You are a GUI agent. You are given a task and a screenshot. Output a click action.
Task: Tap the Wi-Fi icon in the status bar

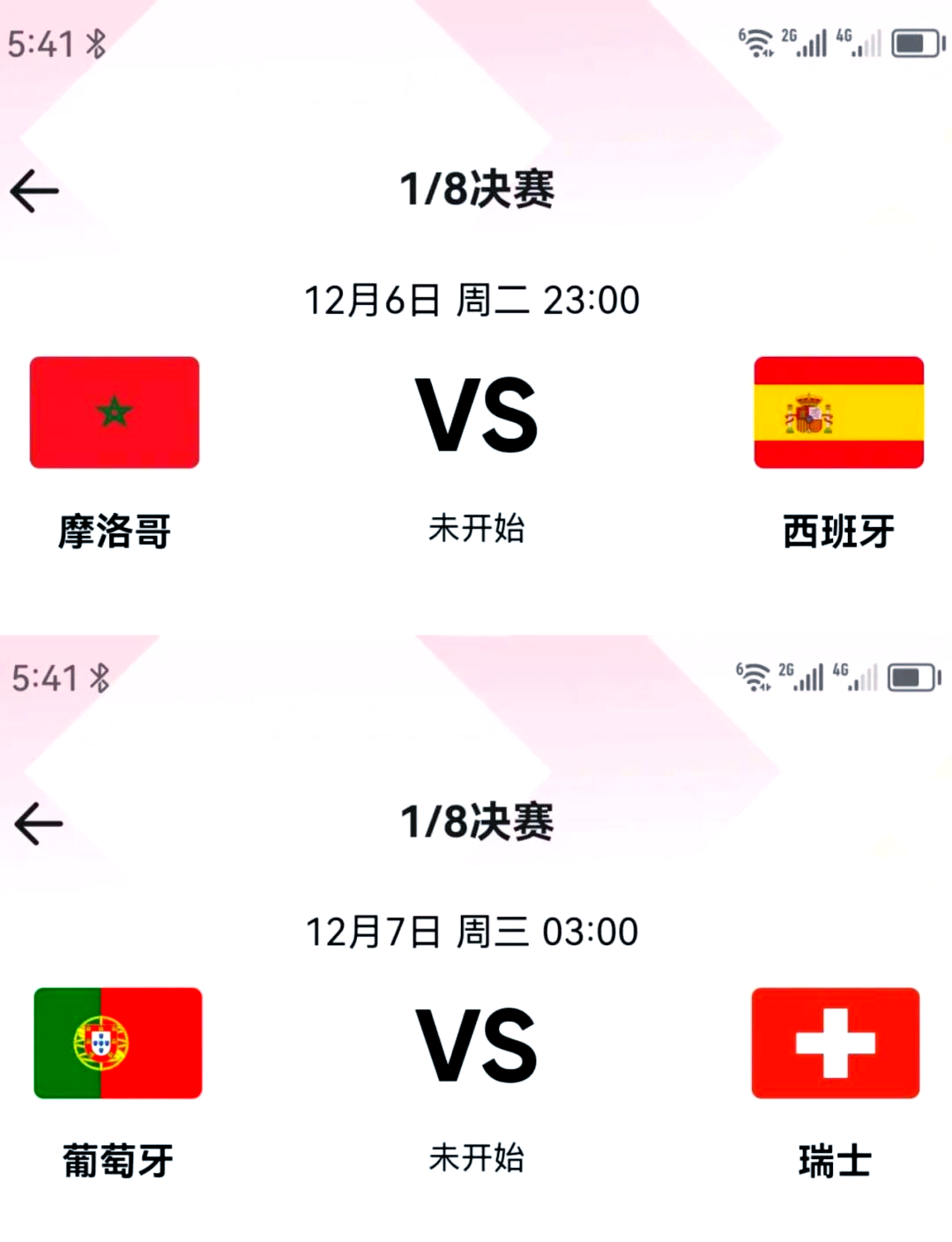click(x=752, y=41)
